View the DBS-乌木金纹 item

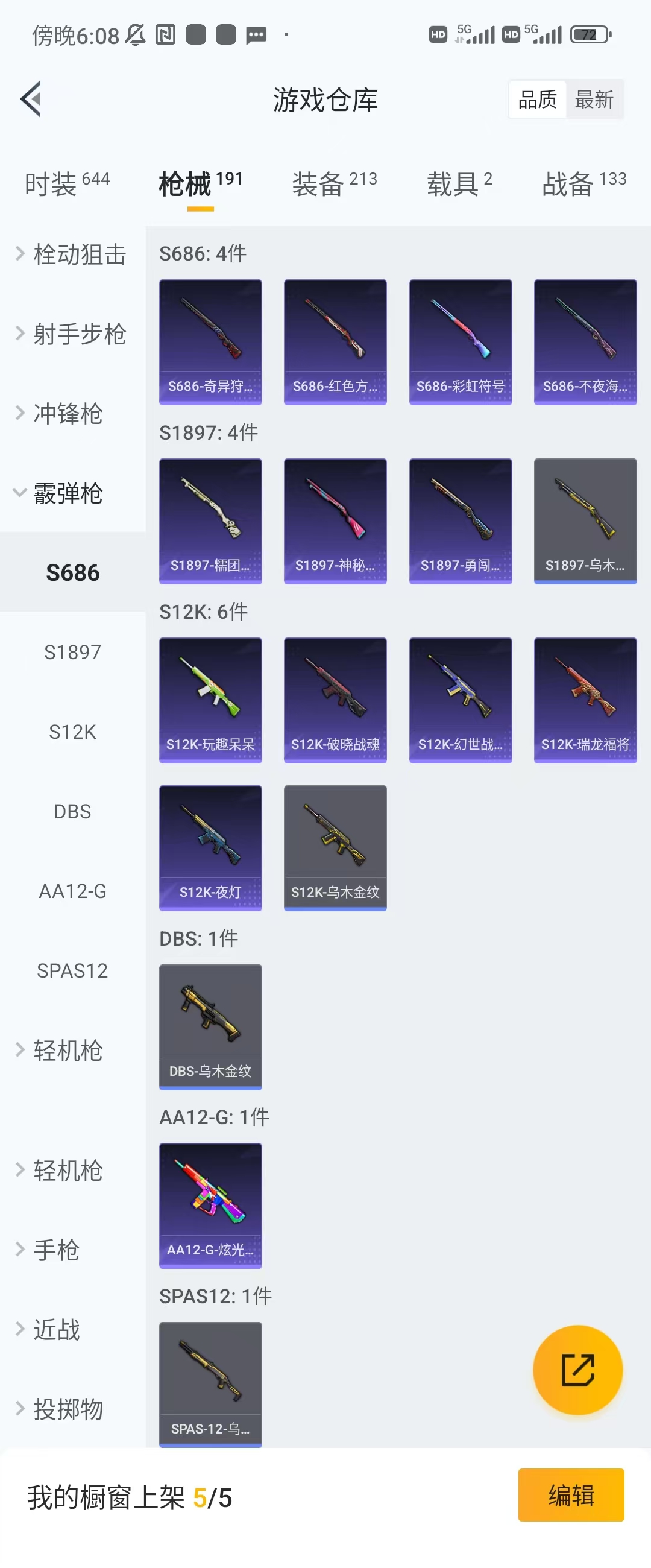(x=210, y=1026)
